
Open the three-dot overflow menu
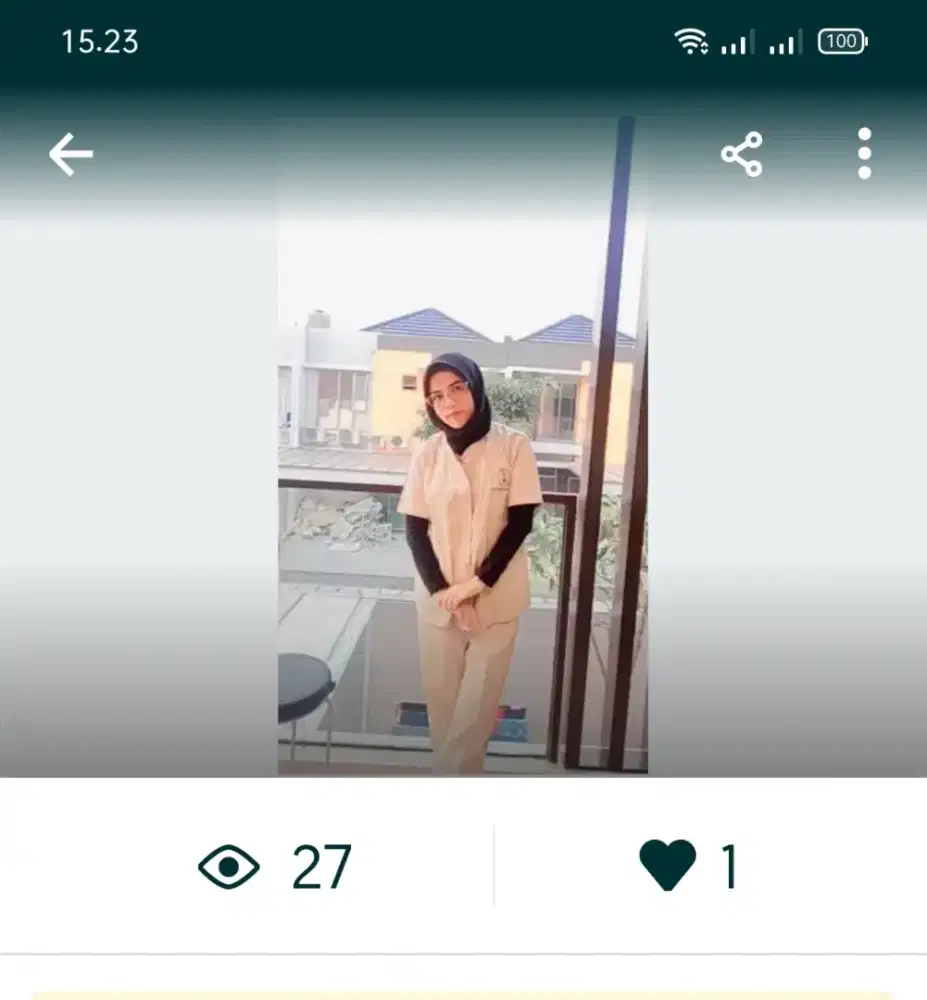[x=864, y=154]
